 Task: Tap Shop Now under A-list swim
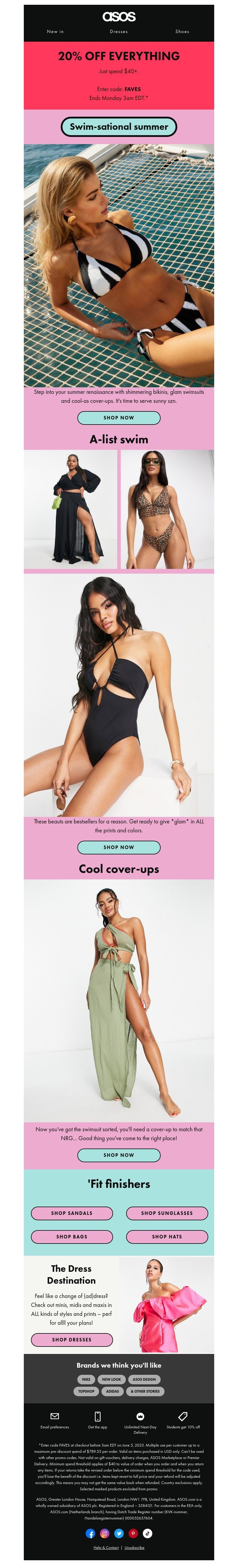coord(119,847)
